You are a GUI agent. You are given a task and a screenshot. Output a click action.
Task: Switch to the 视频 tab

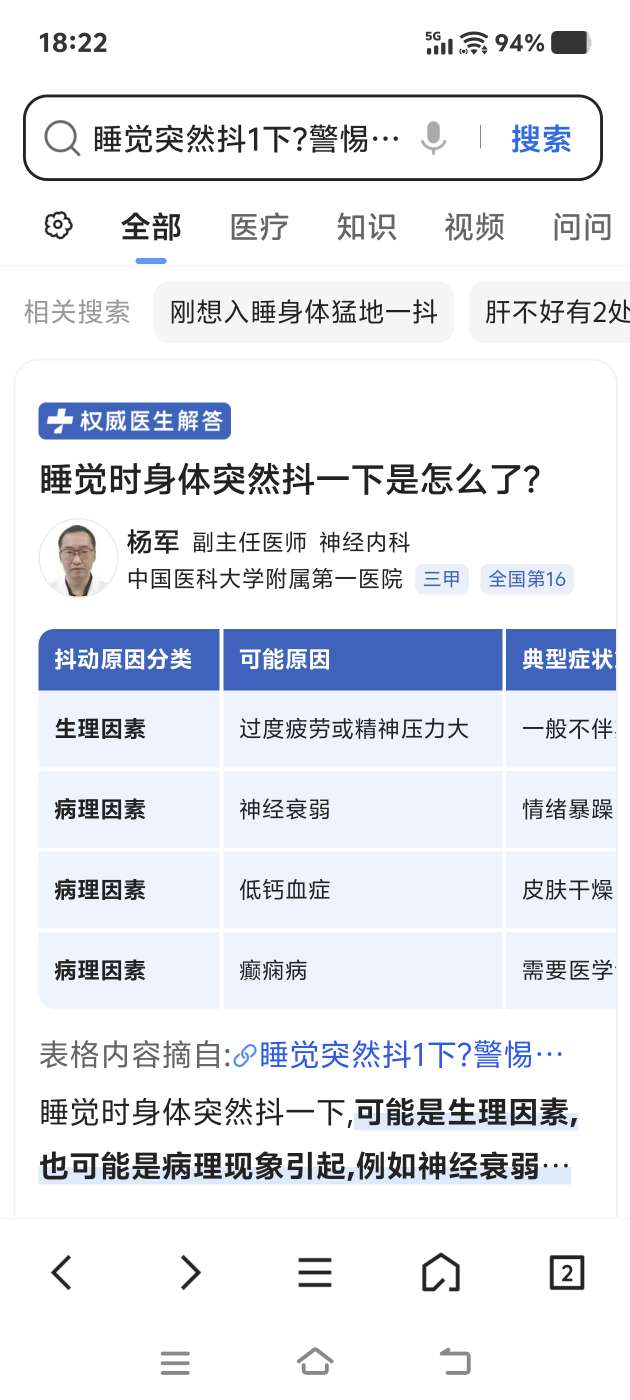[474, 227]
